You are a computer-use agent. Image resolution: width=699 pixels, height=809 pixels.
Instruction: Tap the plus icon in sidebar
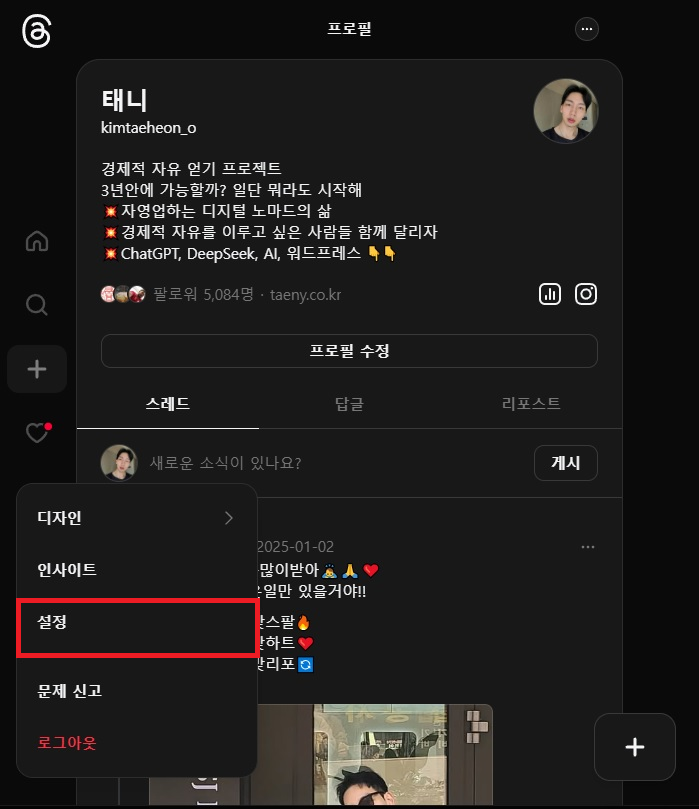[37, 369]
